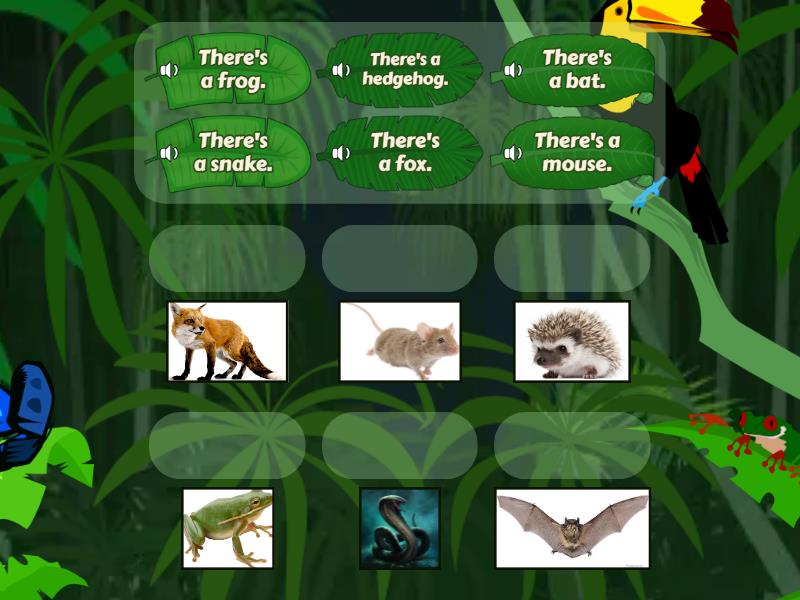
Task: Tap the empty slot above the fox picture
Action: [x=227, y=258]
